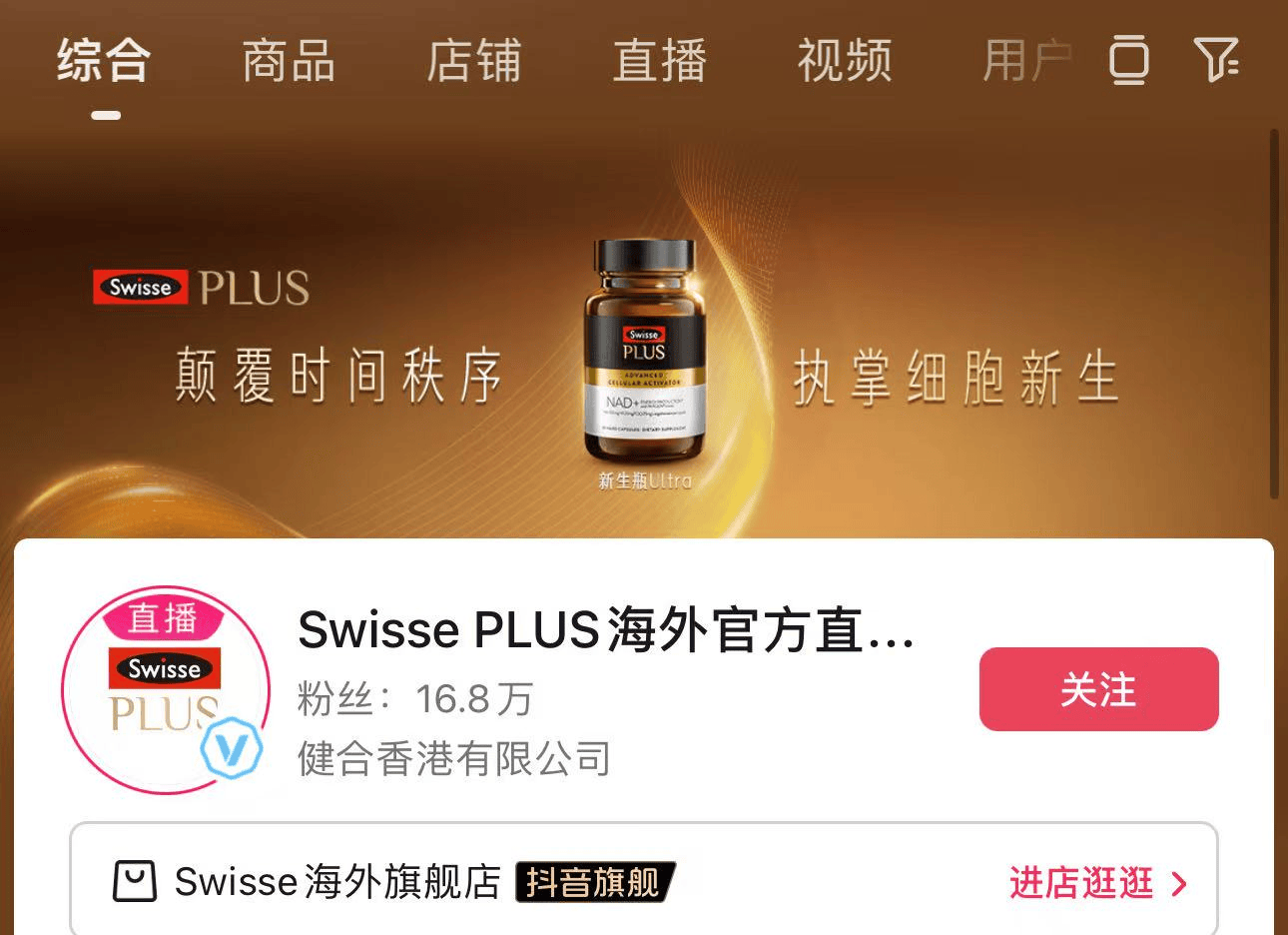Open the 店铺 tab
Image resolution: width=1288 pixels, height=935 pixels.
point(474,62)
